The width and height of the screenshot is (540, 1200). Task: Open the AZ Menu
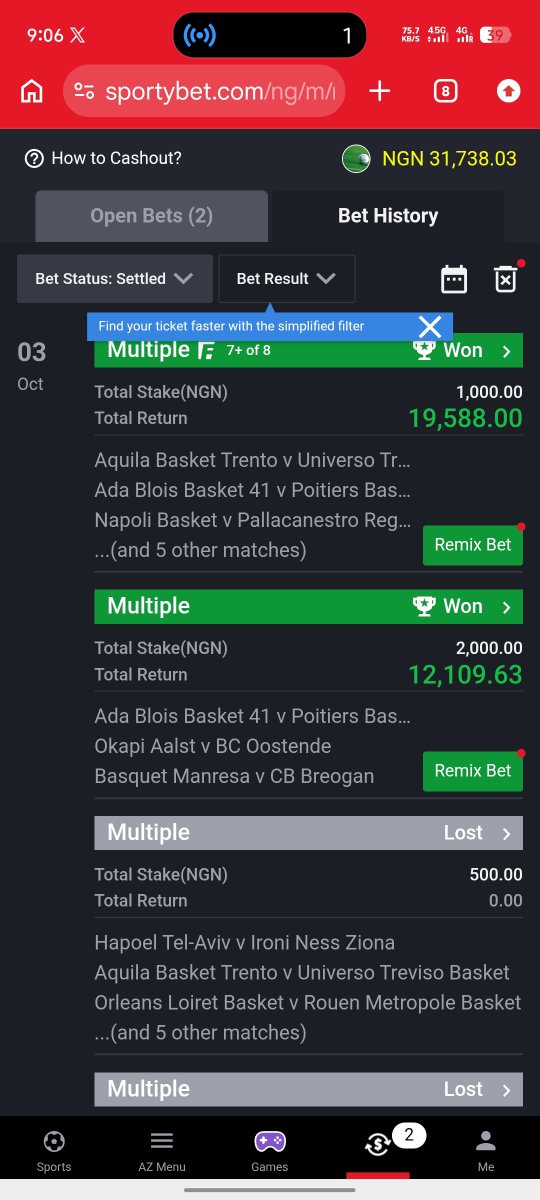pyautogui.click(x=162, y=1150)
